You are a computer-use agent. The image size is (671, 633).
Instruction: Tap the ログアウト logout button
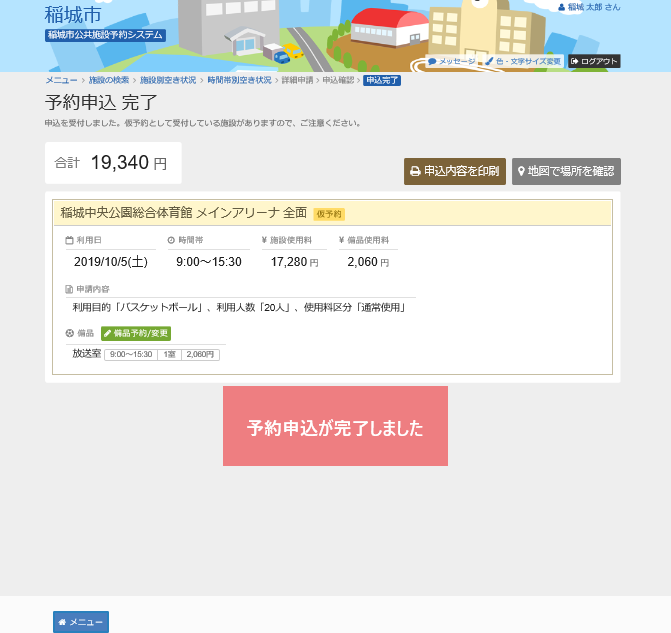tap(594, 61)
